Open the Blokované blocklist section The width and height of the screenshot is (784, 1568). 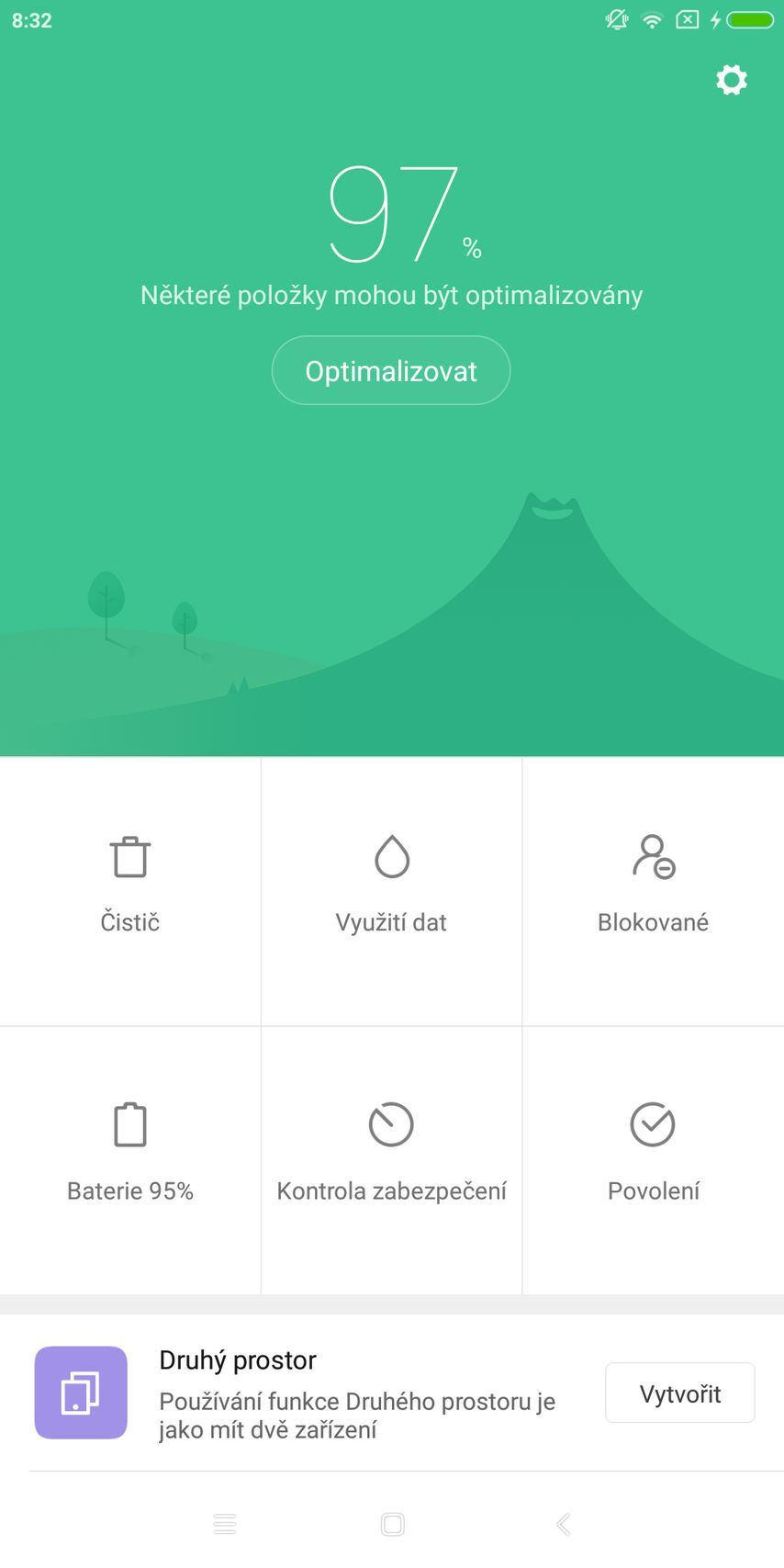tap(653, 882)
